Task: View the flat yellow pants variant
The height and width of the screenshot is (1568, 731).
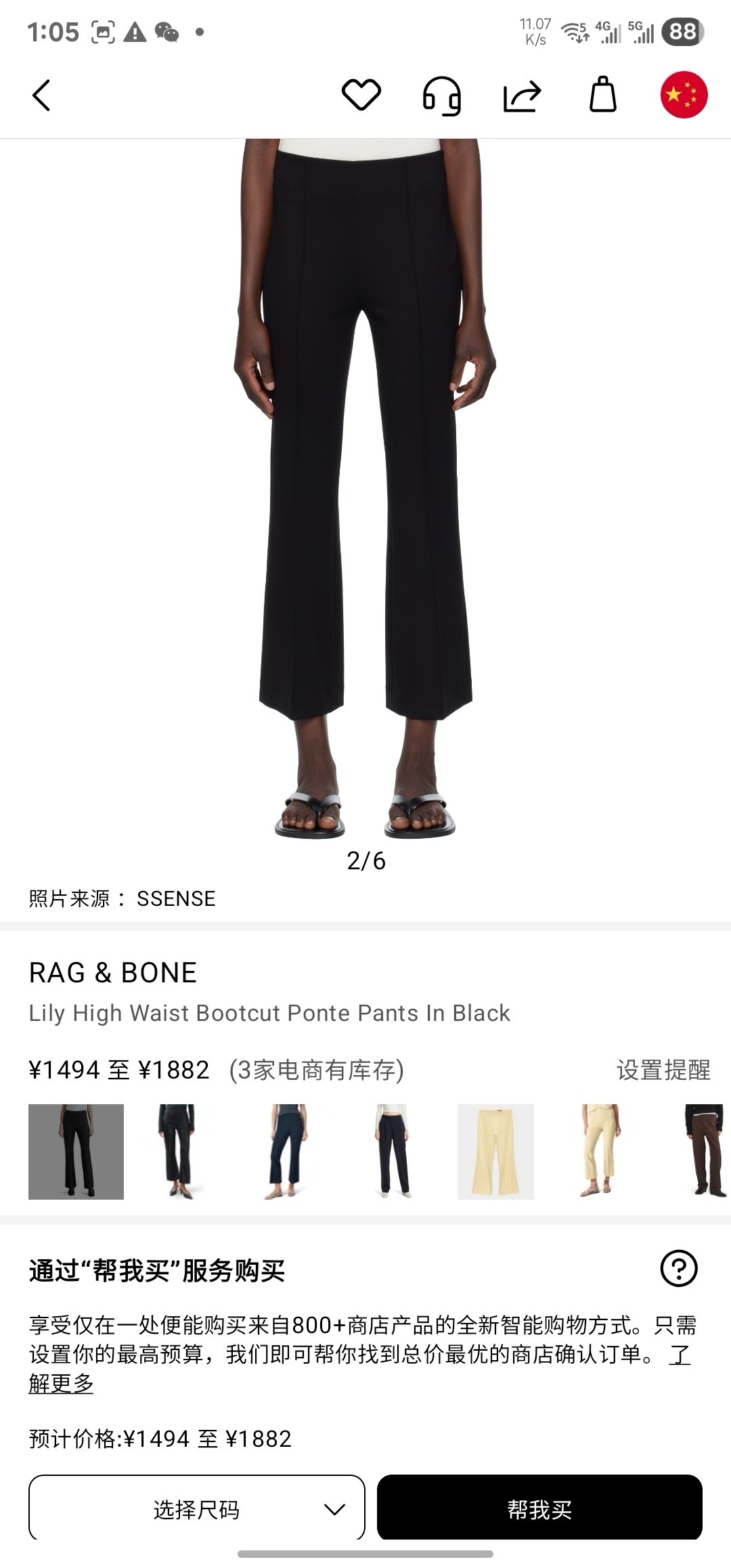Action: point(495,1152)
